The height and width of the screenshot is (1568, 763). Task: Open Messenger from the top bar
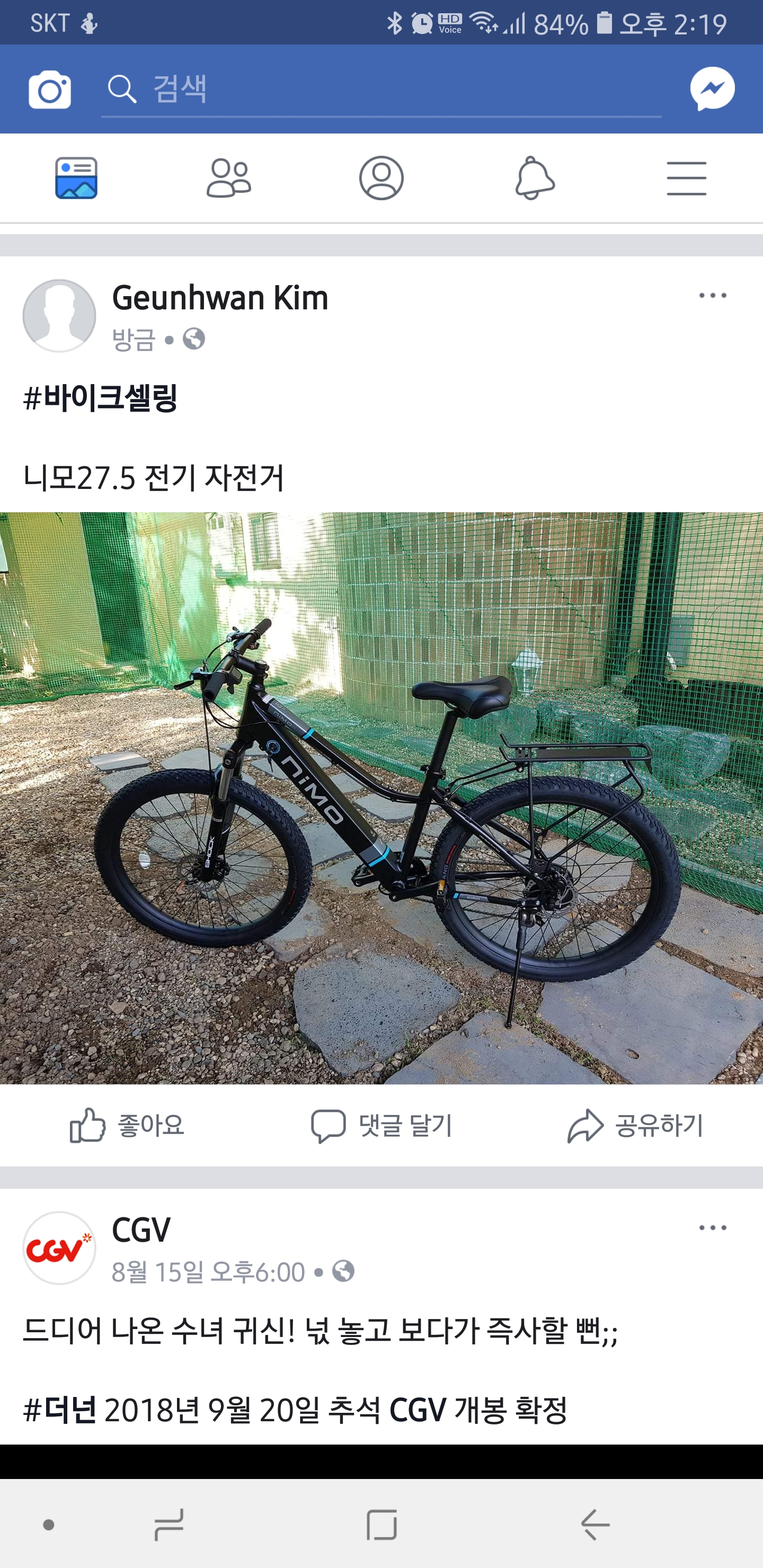712,89
